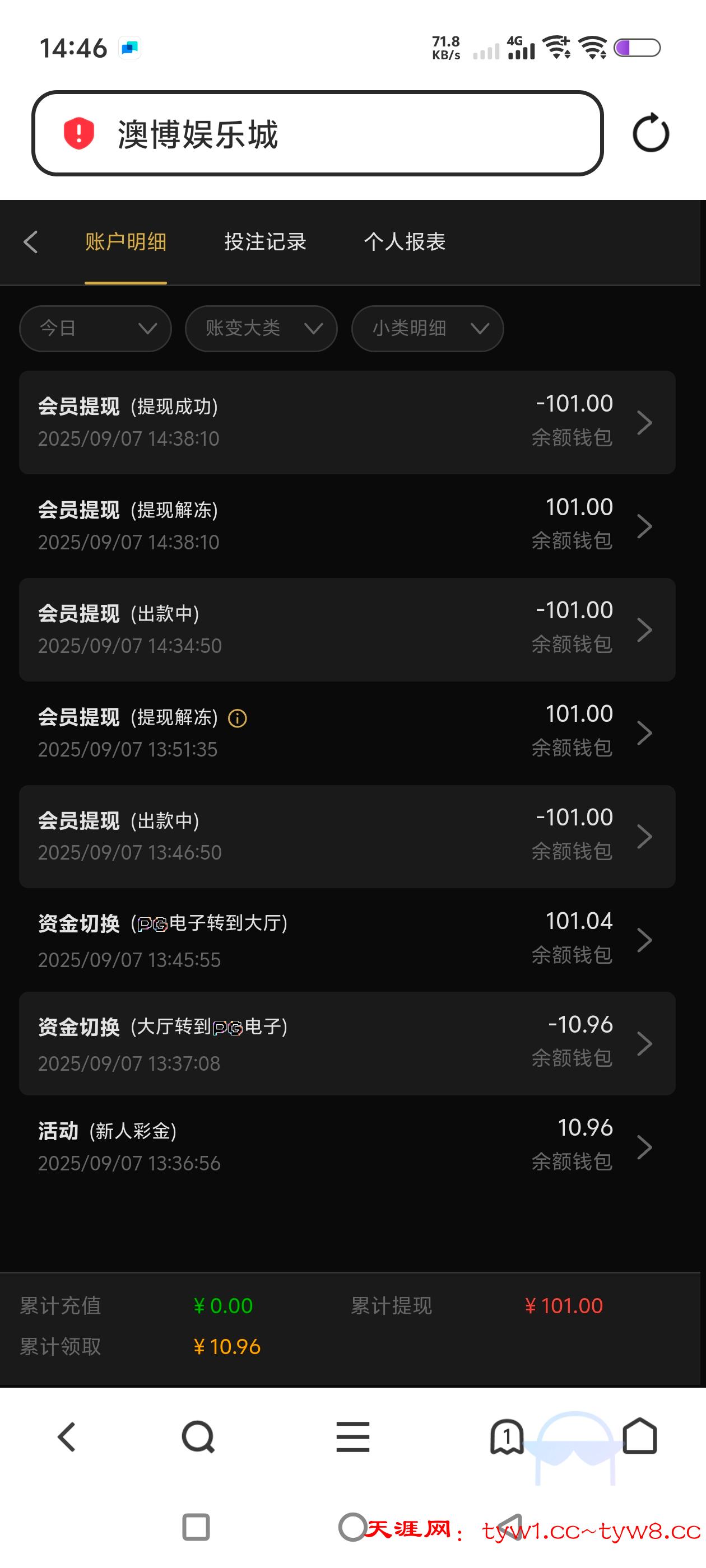This screenshot has width=706, height=1568.
Task: Open the 提现成功 record at 14:38:10
Action: coord(347,422)
